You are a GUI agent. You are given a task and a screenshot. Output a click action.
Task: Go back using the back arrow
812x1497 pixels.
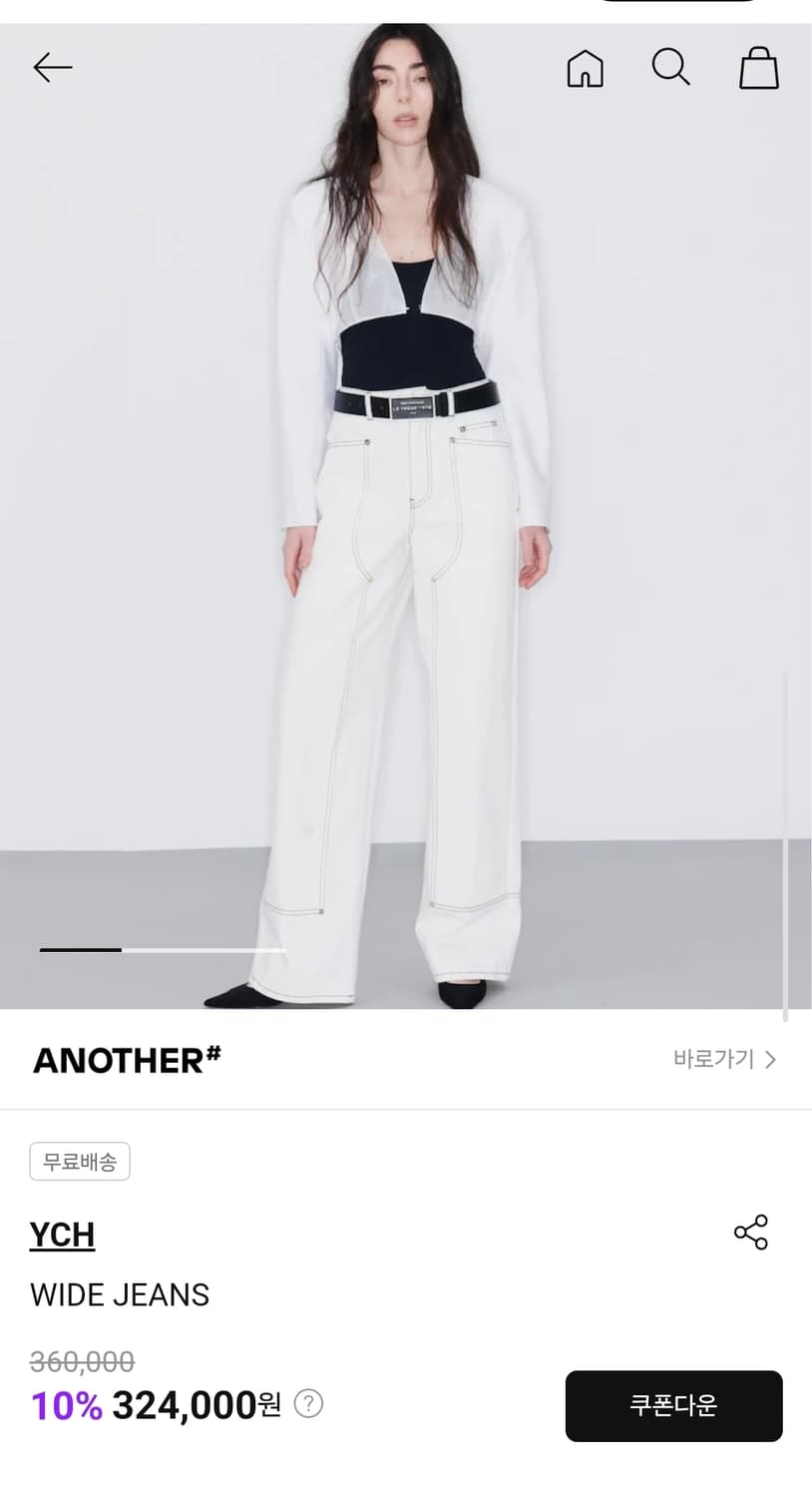pos(52,67)
